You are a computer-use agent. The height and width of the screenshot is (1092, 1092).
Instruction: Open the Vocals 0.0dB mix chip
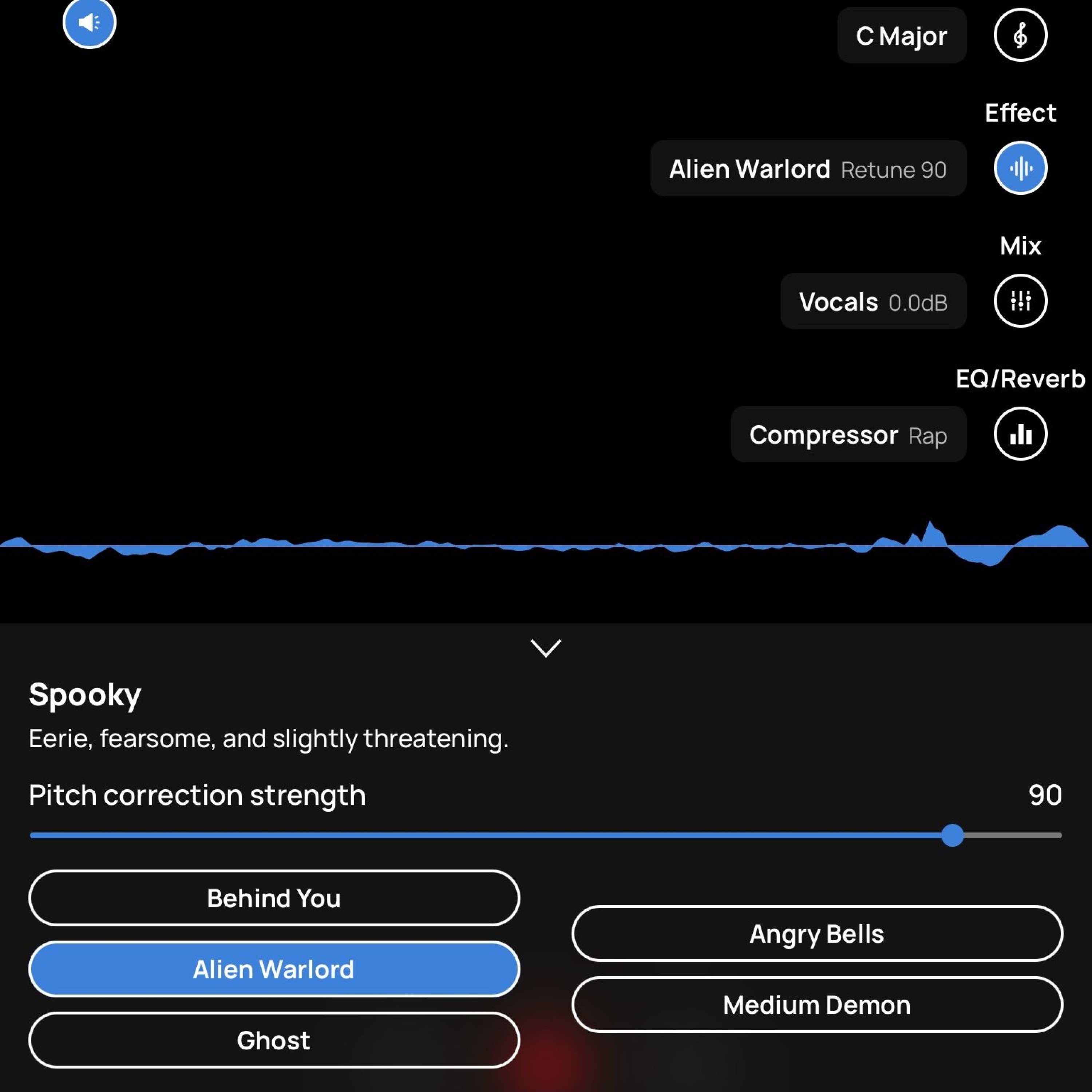873,301
